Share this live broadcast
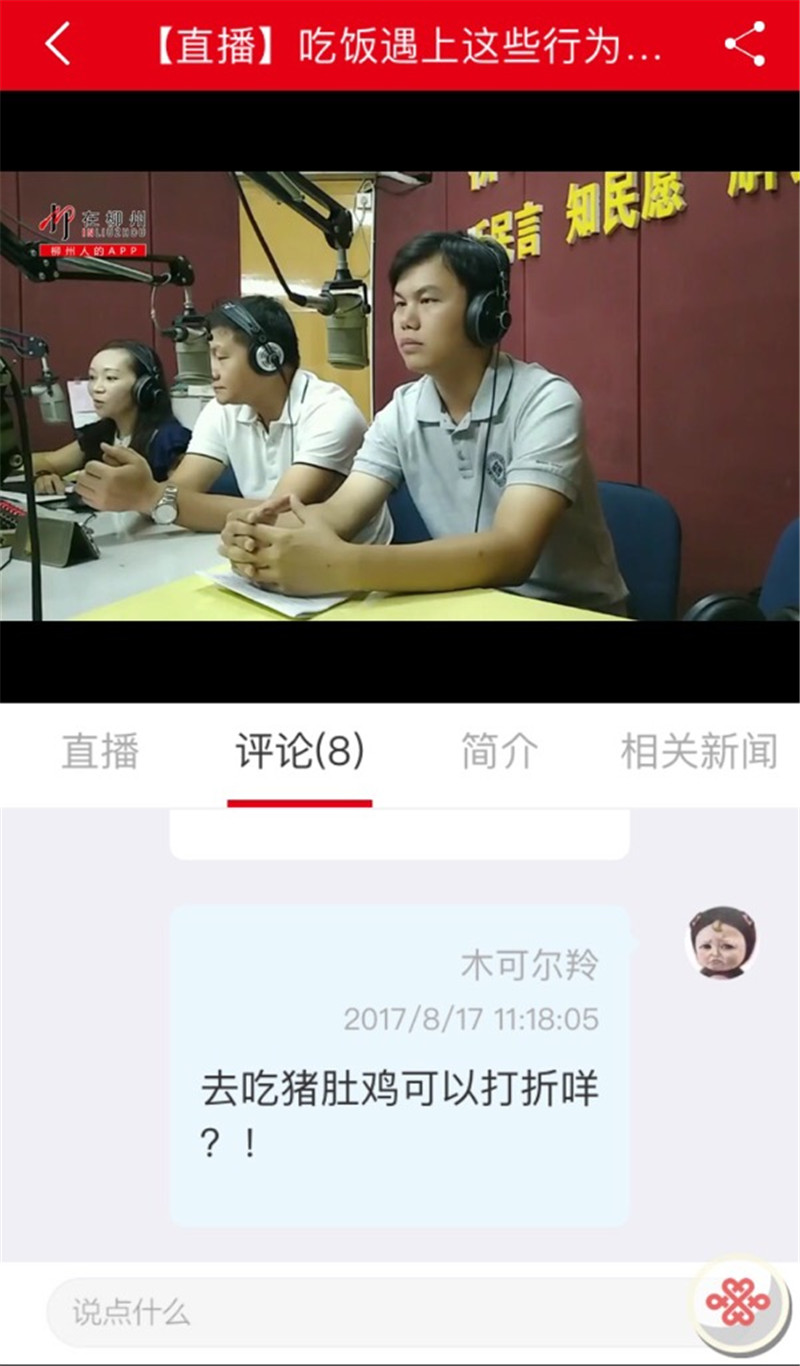 click(745, 45)
